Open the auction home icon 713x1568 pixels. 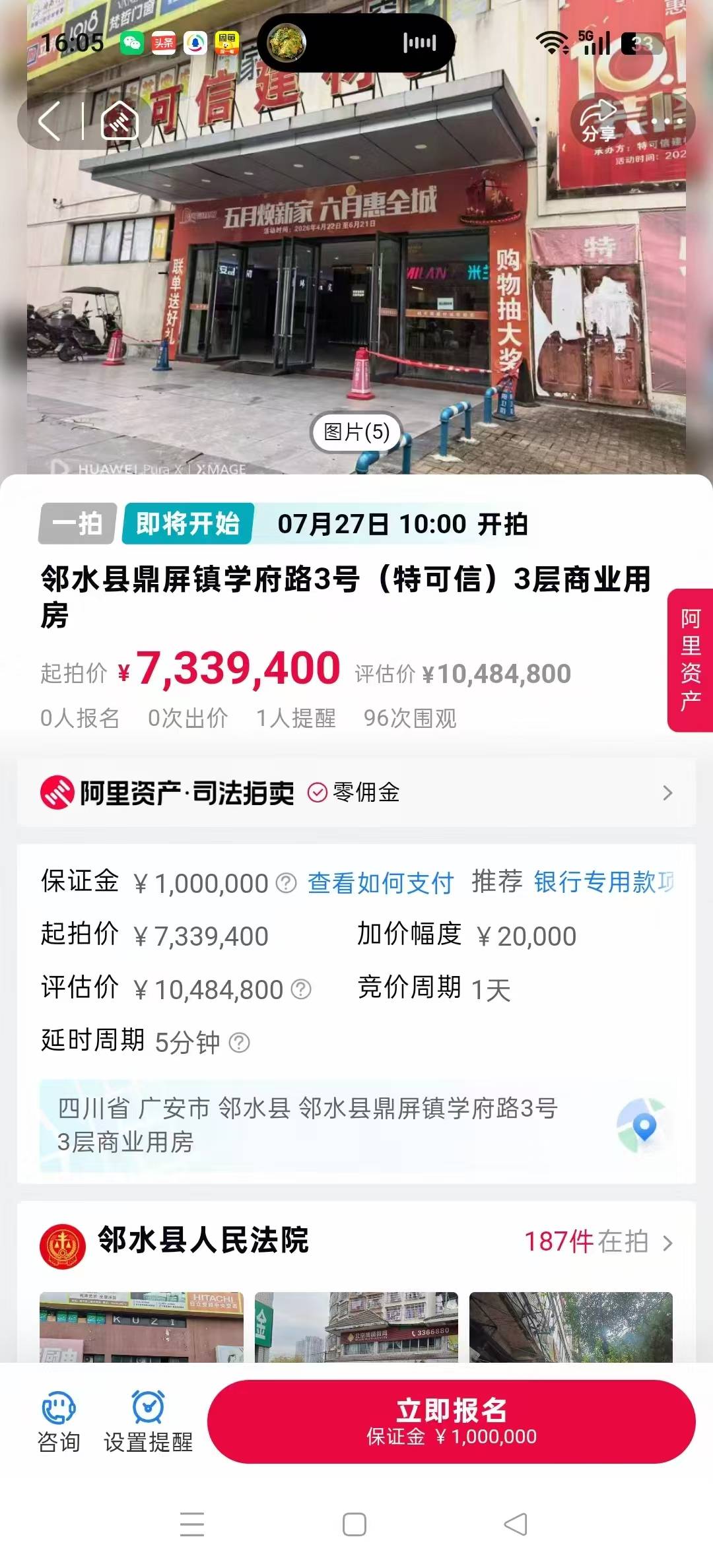[x=119, y=121]
